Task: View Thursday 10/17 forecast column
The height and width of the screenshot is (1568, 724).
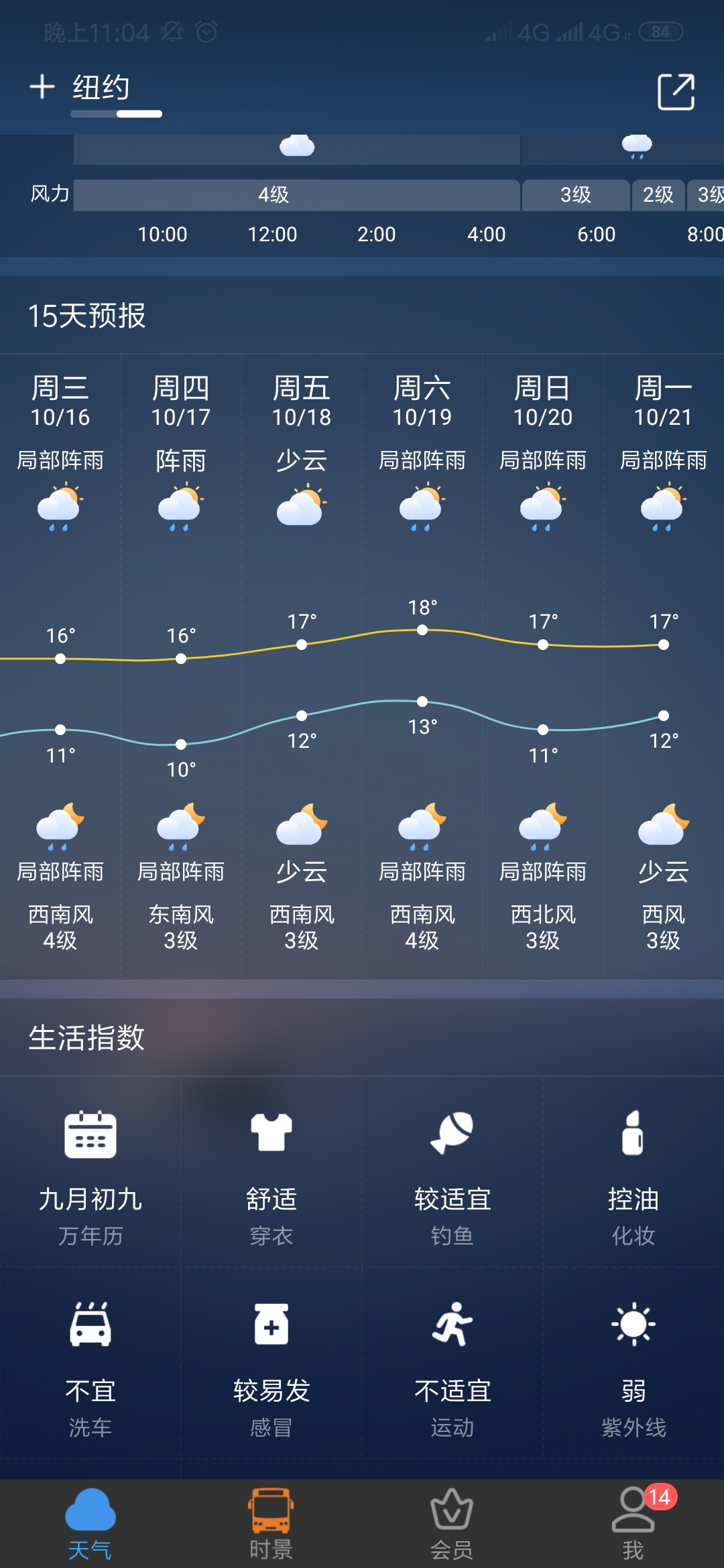Action: [x=181, y=663]
